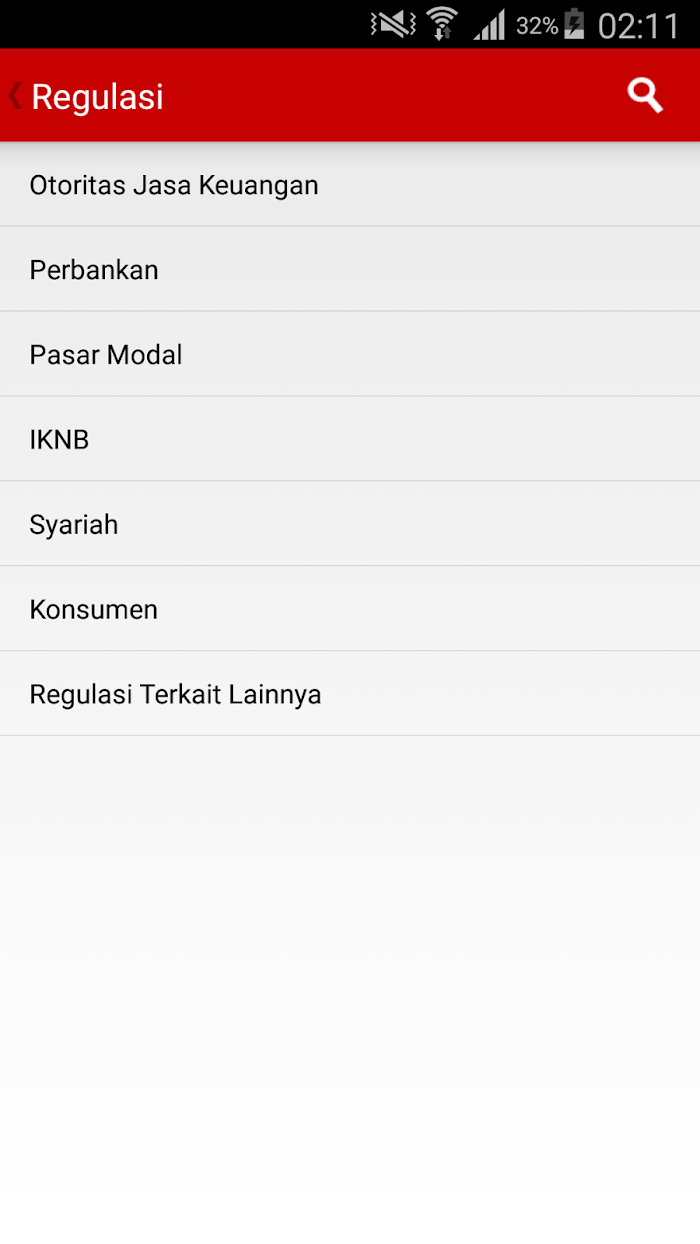Open Otoritas Jasa Keuangan regulations
Image resolution: width=700 pixels, height=1244 pixels.
tap(350, 185)
